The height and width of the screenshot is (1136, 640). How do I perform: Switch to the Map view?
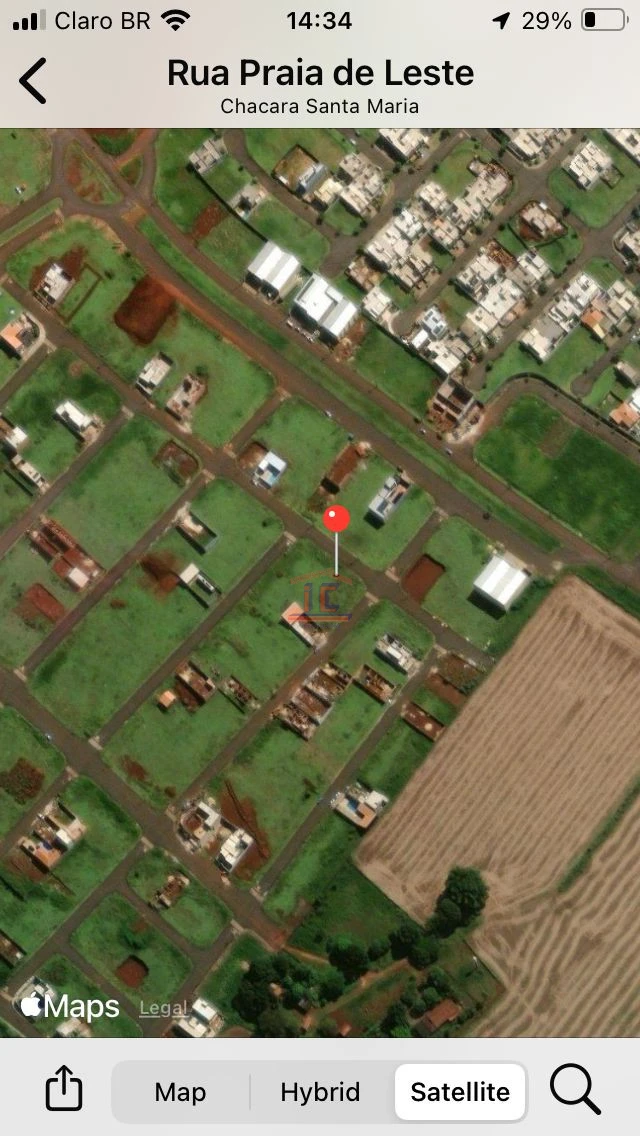pyautogui.click(x=180, y=1092)
